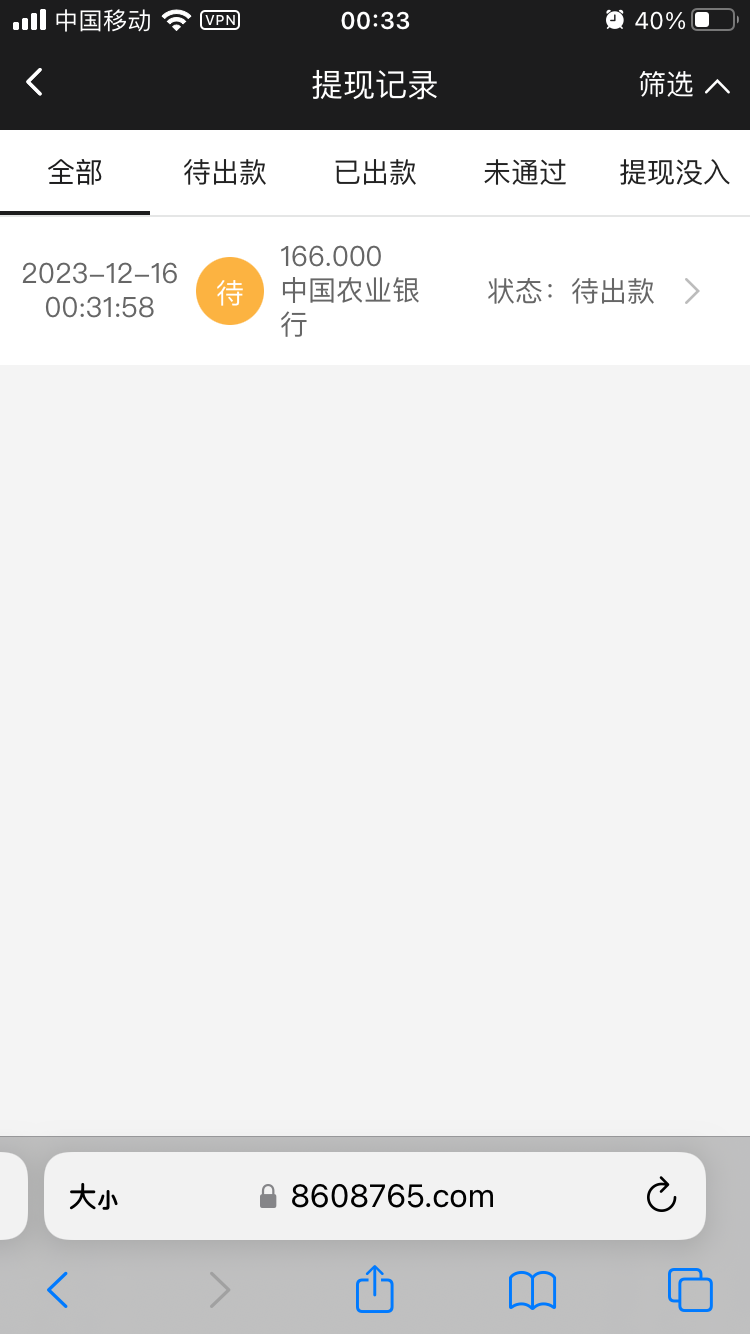Open the 筛选 filter dropdown
This screenshot has width=750, height=1334.
(x=684, y=85)
